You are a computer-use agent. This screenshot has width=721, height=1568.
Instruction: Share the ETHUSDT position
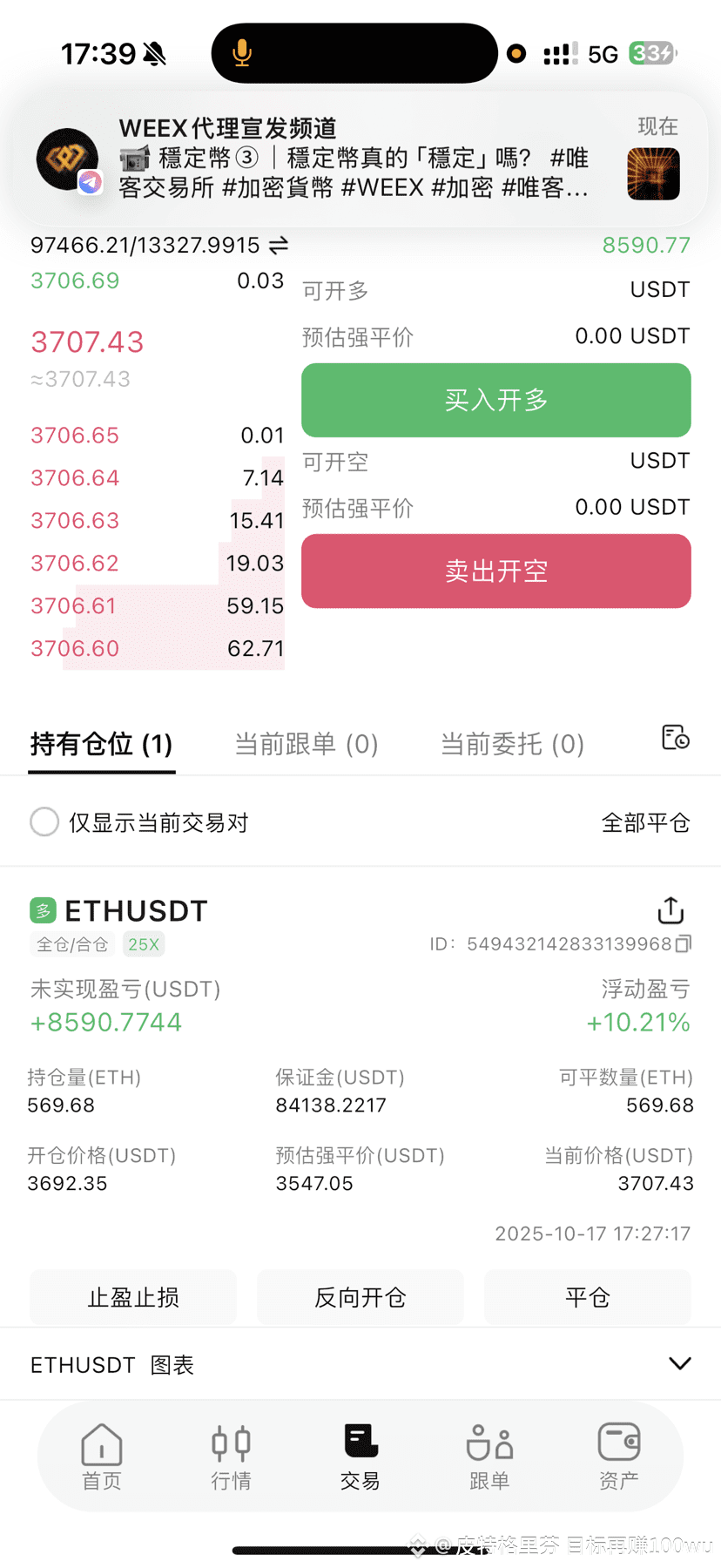[x=670, y=909]
